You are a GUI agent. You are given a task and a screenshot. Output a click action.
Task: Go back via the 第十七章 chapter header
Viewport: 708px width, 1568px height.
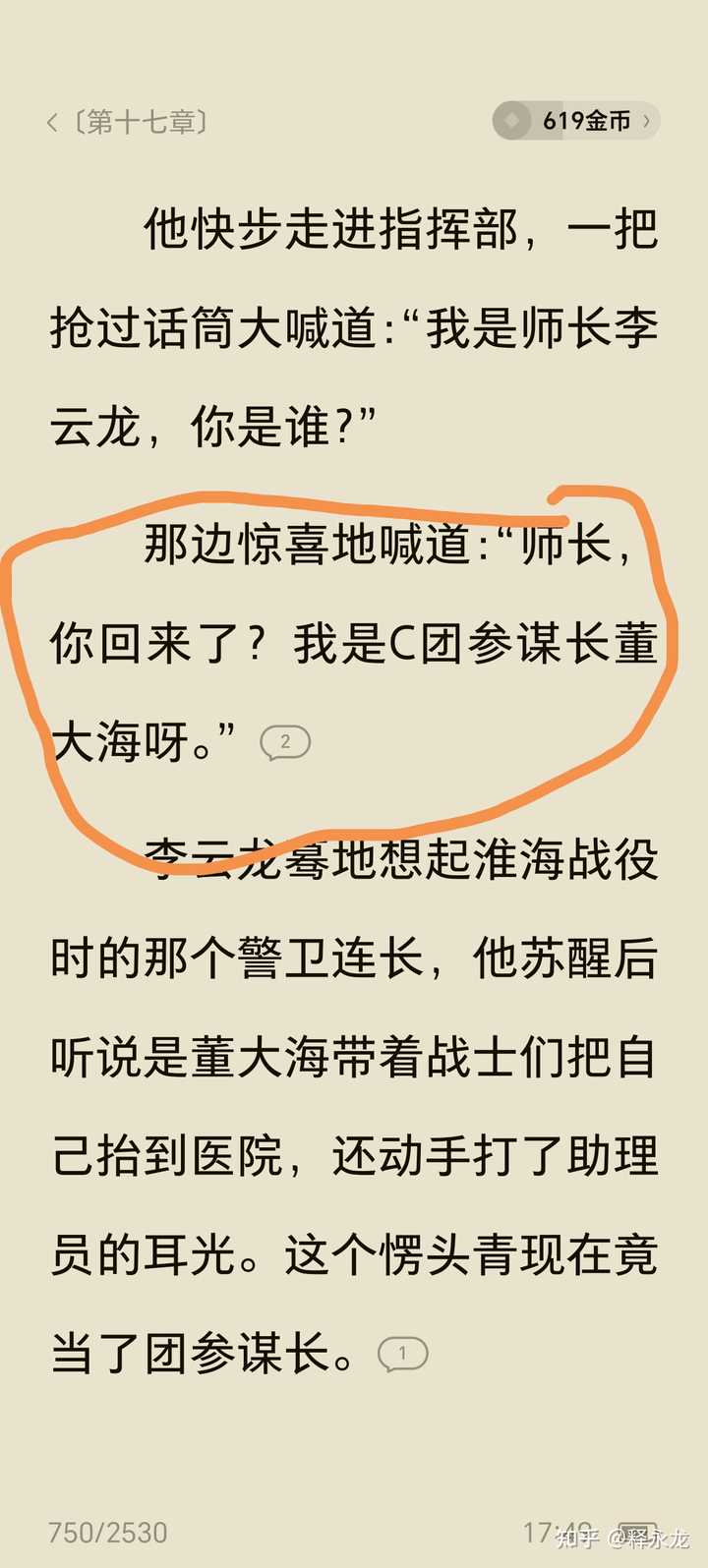(128, 122)
